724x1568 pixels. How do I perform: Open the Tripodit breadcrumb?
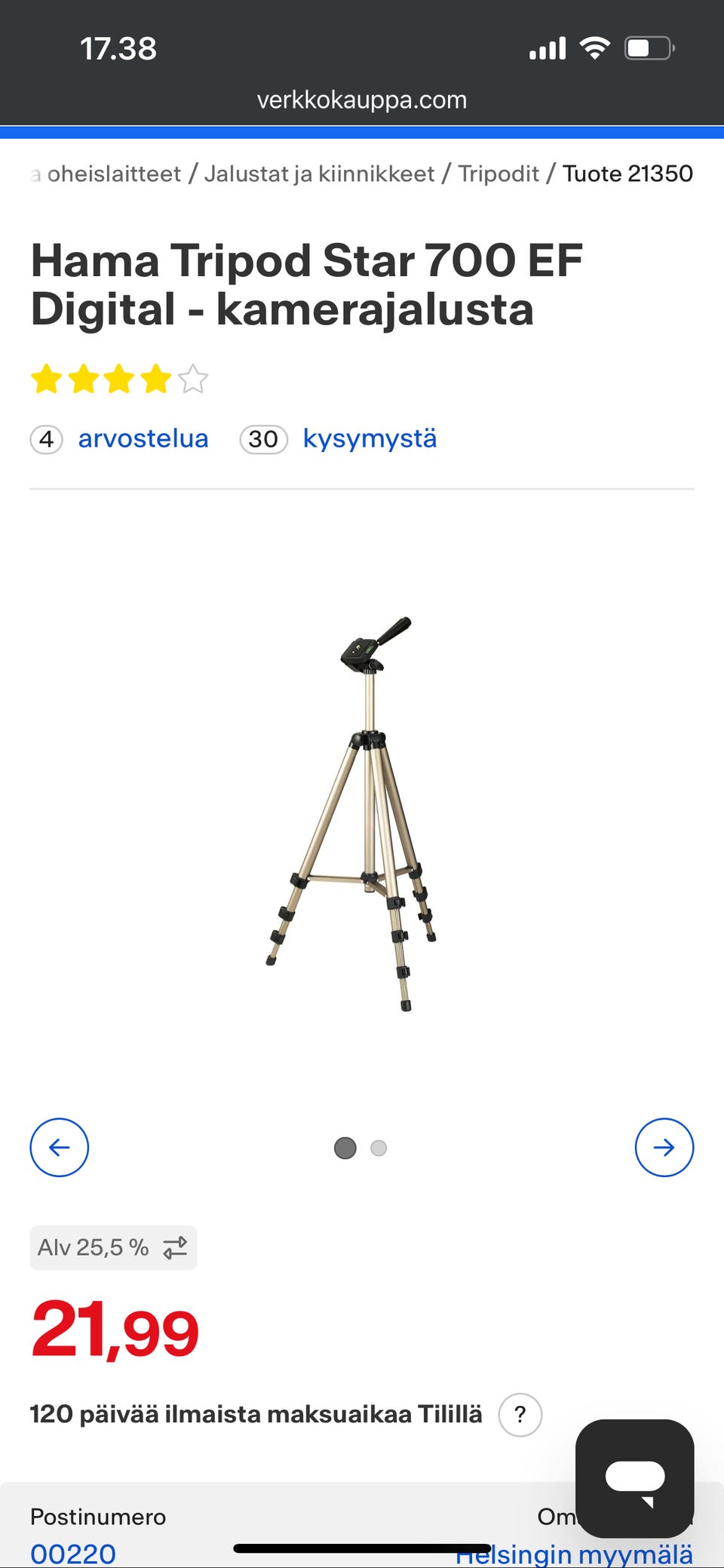click(499, 173)
